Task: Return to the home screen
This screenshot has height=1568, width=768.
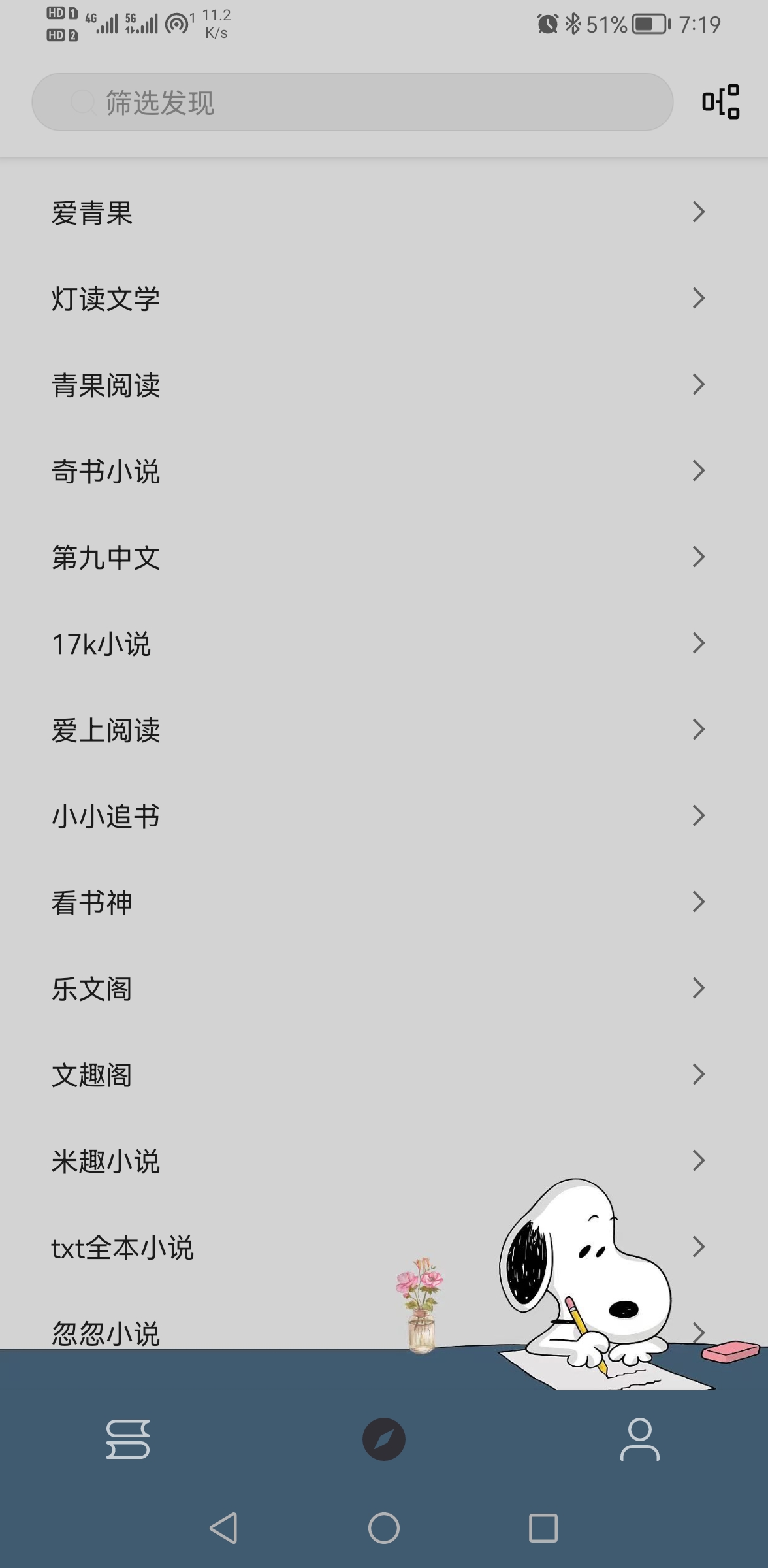Action: pyautogui.click(x=384, y=1528)
